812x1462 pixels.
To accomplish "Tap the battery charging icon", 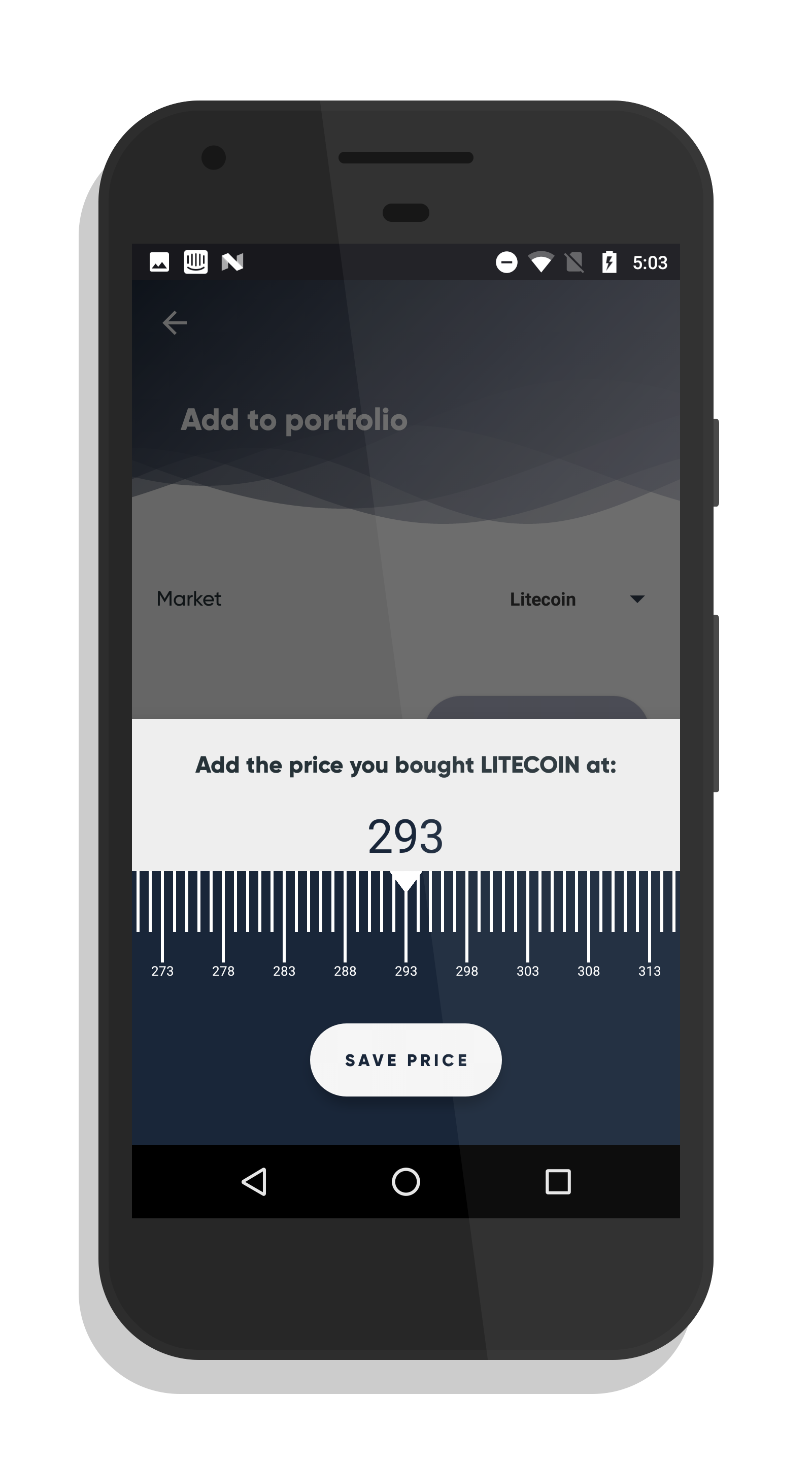I will (x=608, y=262).
